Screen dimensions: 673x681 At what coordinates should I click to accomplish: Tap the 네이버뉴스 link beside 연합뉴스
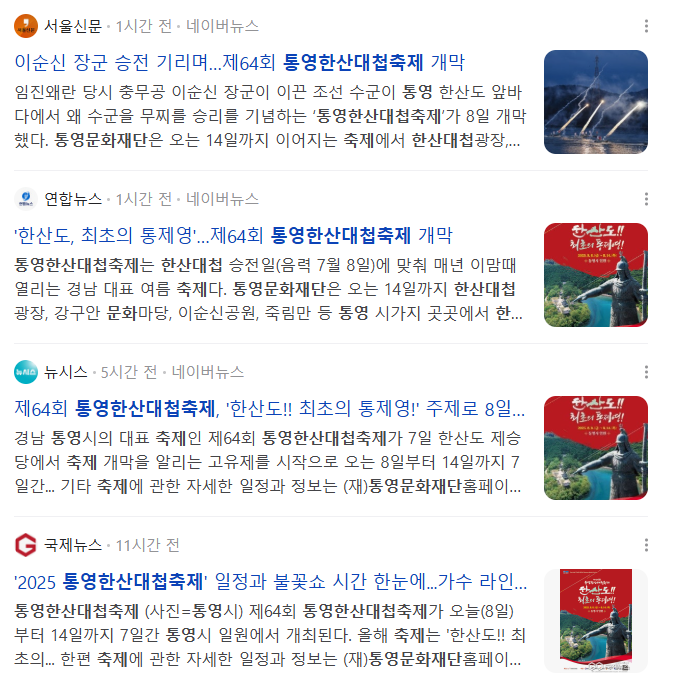[x=222, y=199]
